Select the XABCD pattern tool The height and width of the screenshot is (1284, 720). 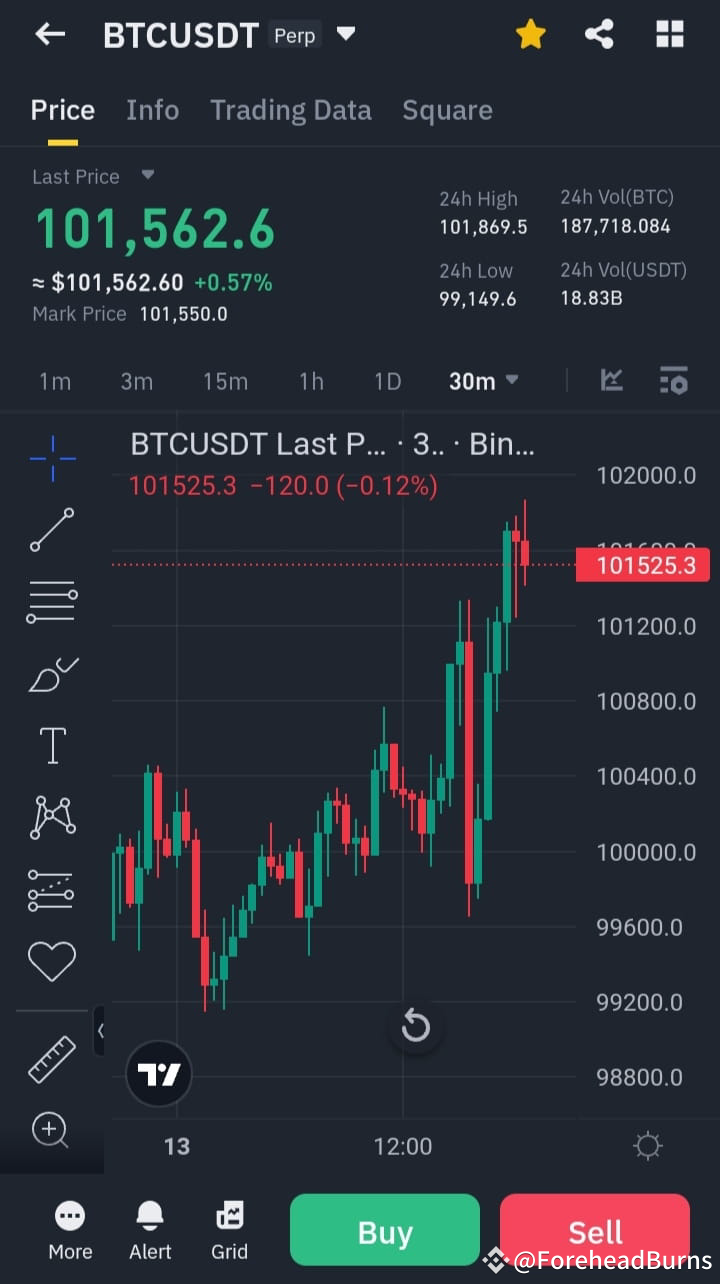52,817
